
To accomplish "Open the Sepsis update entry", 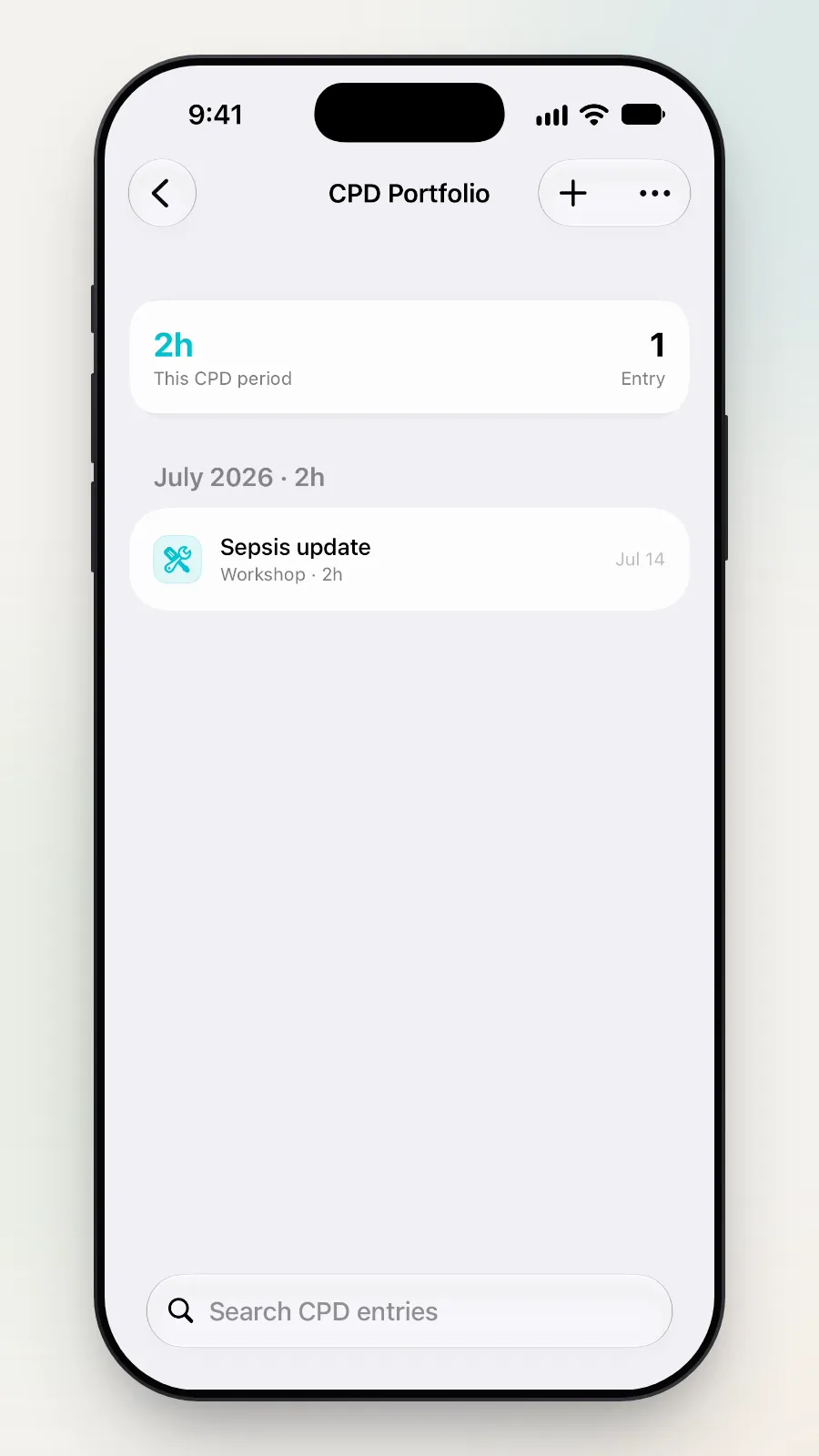I will (409, 559).
